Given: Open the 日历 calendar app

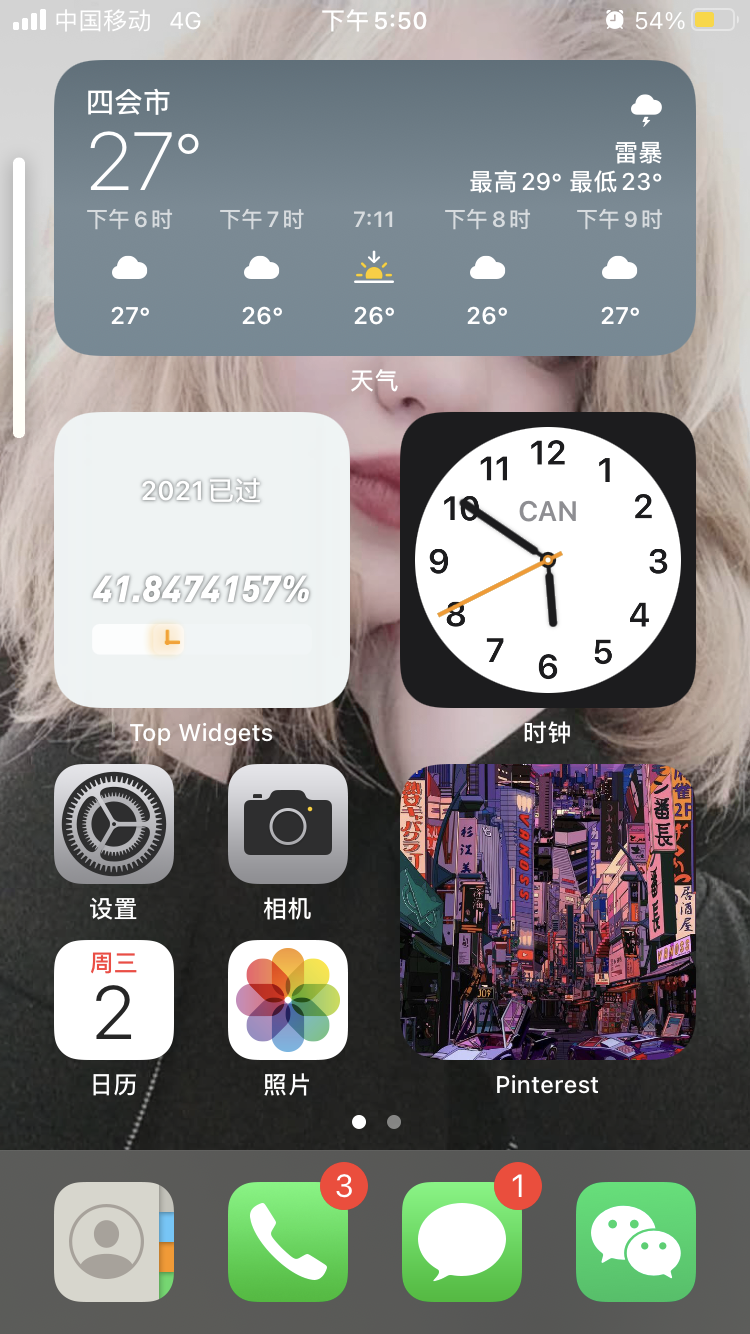Looking at the screenshot, I should 114,999.
